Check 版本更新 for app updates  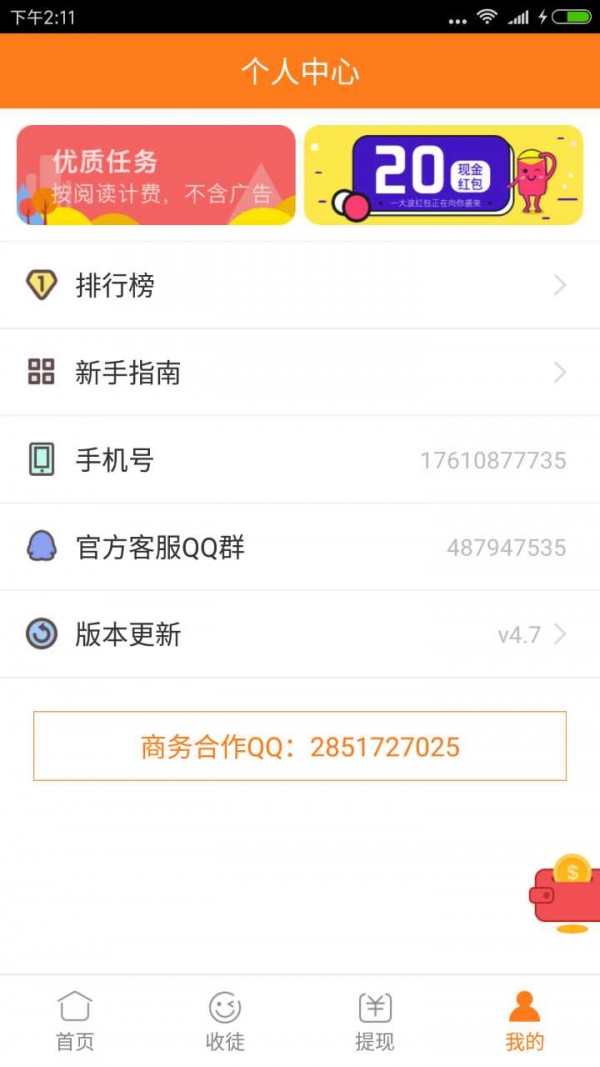click(300, 634)
